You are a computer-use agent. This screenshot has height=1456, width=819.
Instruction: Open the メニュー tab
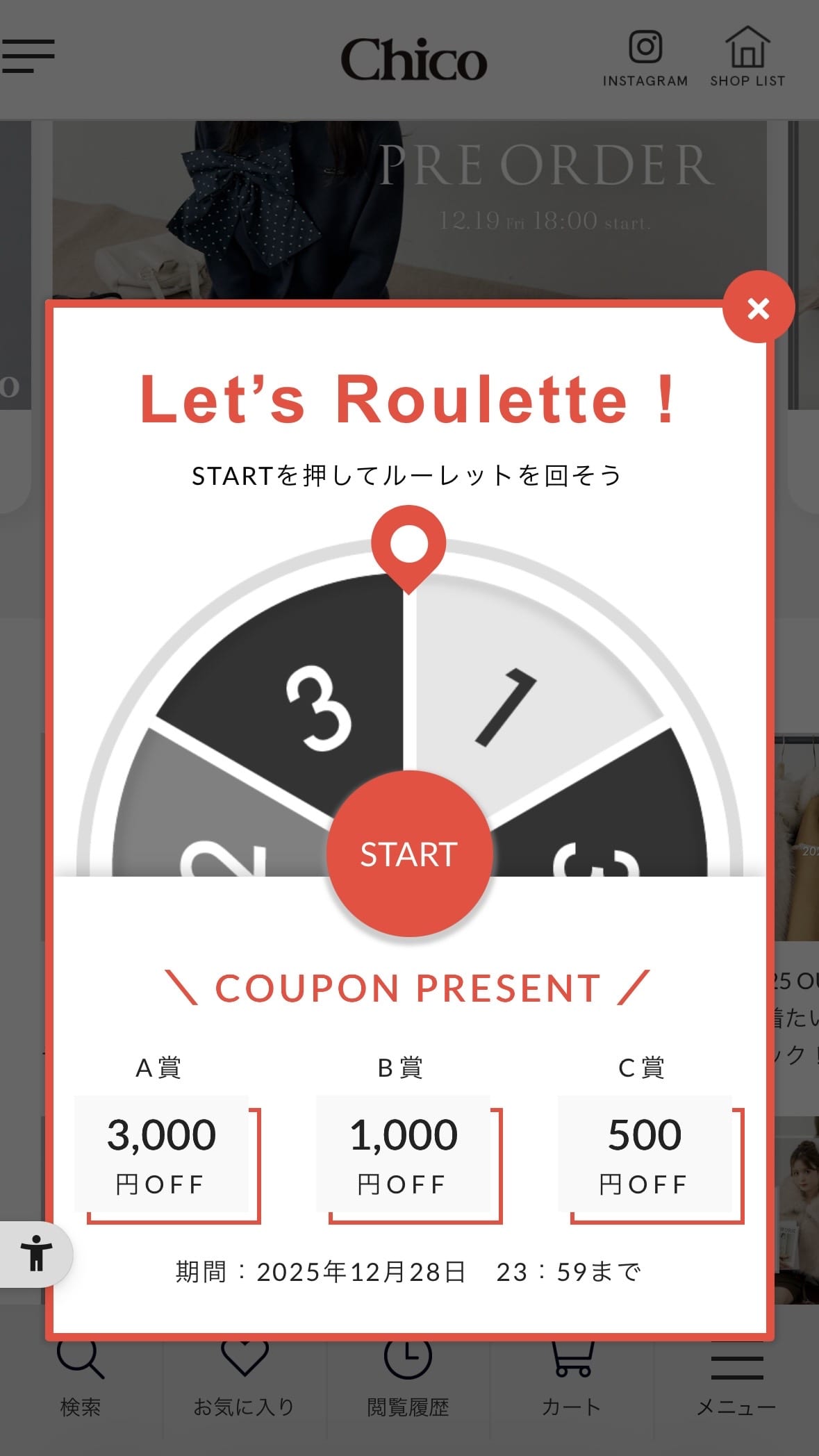coord(736,1382)
